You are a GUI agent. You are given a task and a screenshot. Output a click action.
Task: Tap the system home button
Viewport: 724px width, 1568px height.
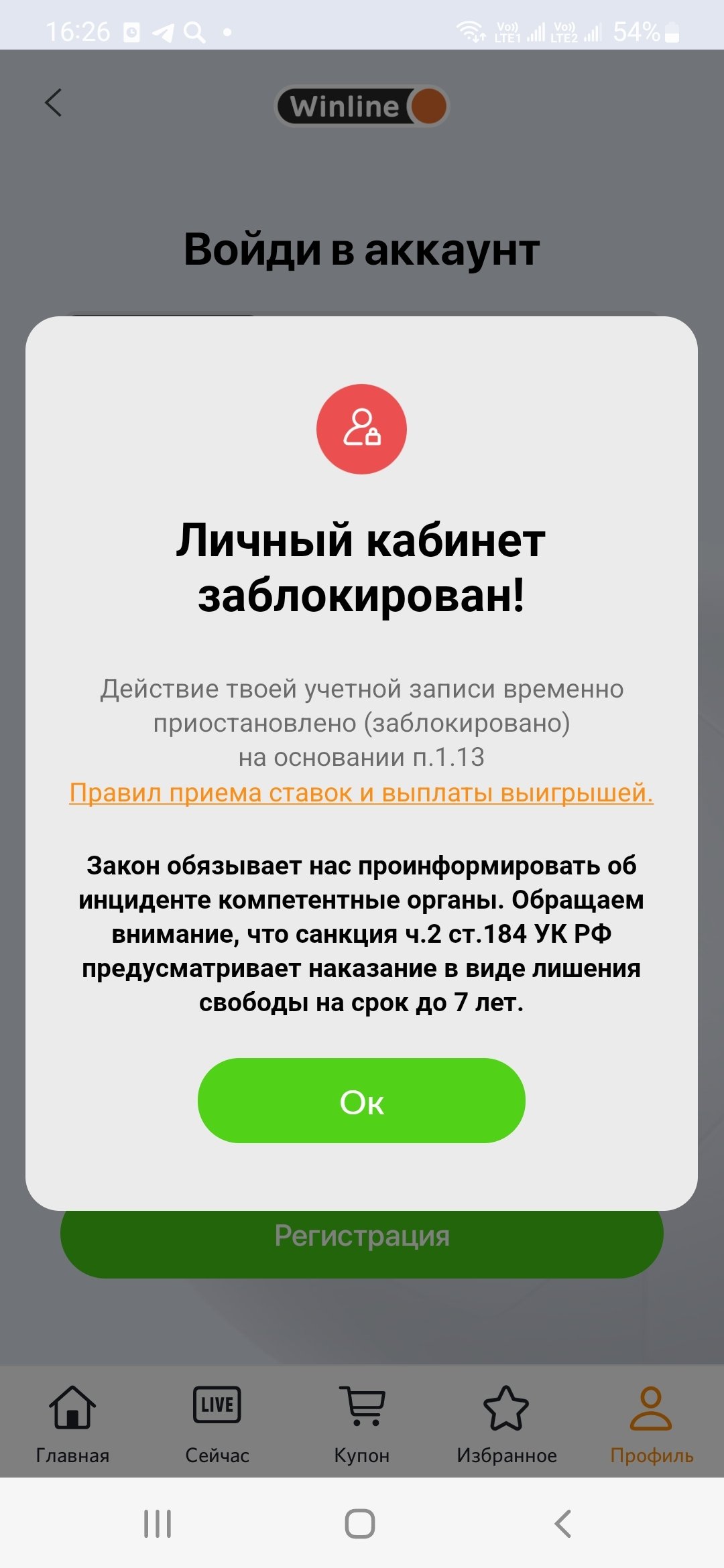click(360, 1523)
